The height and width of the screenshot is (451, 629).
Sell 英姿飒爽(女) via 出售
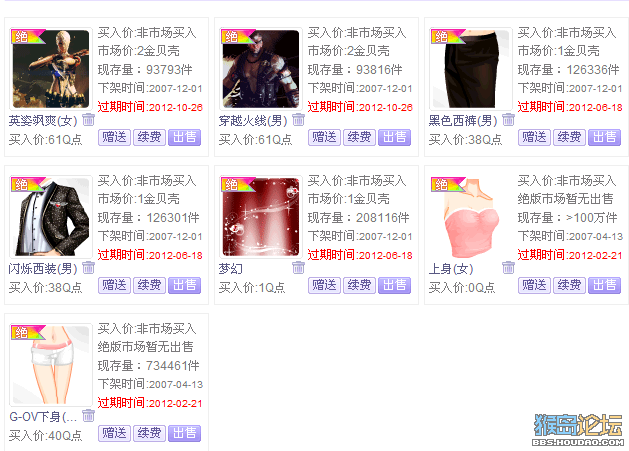(x=184, y=137)
